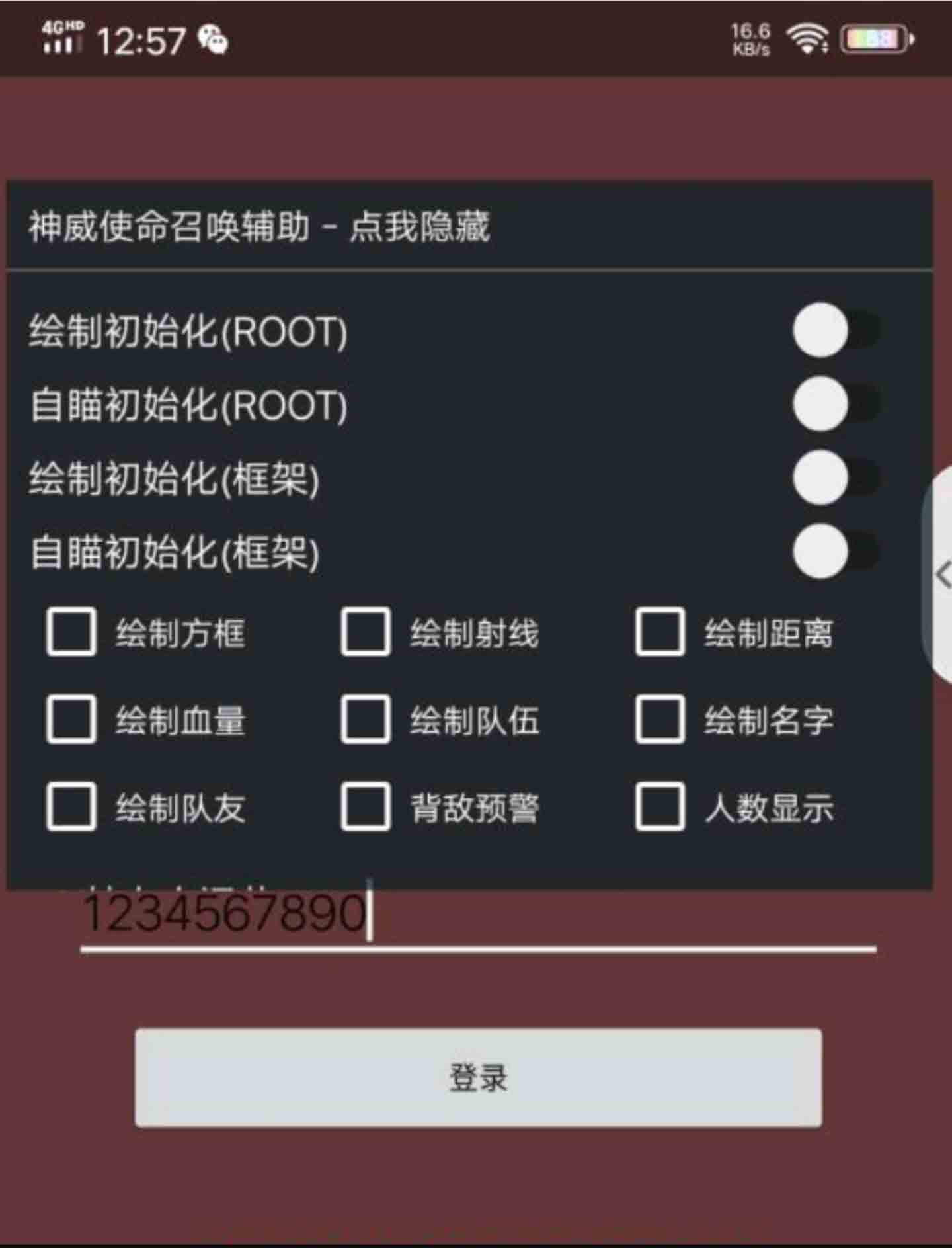Check the 绘制名字 option
952x1248 pixels.
[659, 719]
